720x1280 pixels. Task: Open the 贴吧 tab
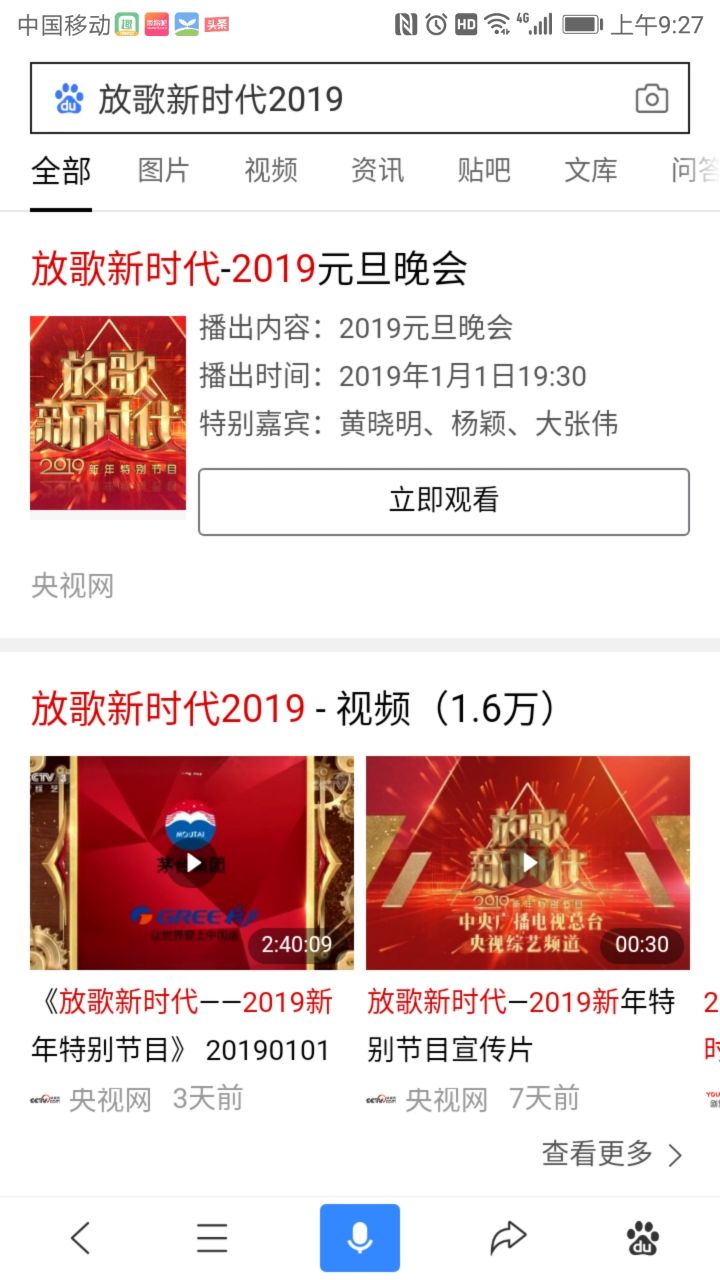[x=484, y=170]
